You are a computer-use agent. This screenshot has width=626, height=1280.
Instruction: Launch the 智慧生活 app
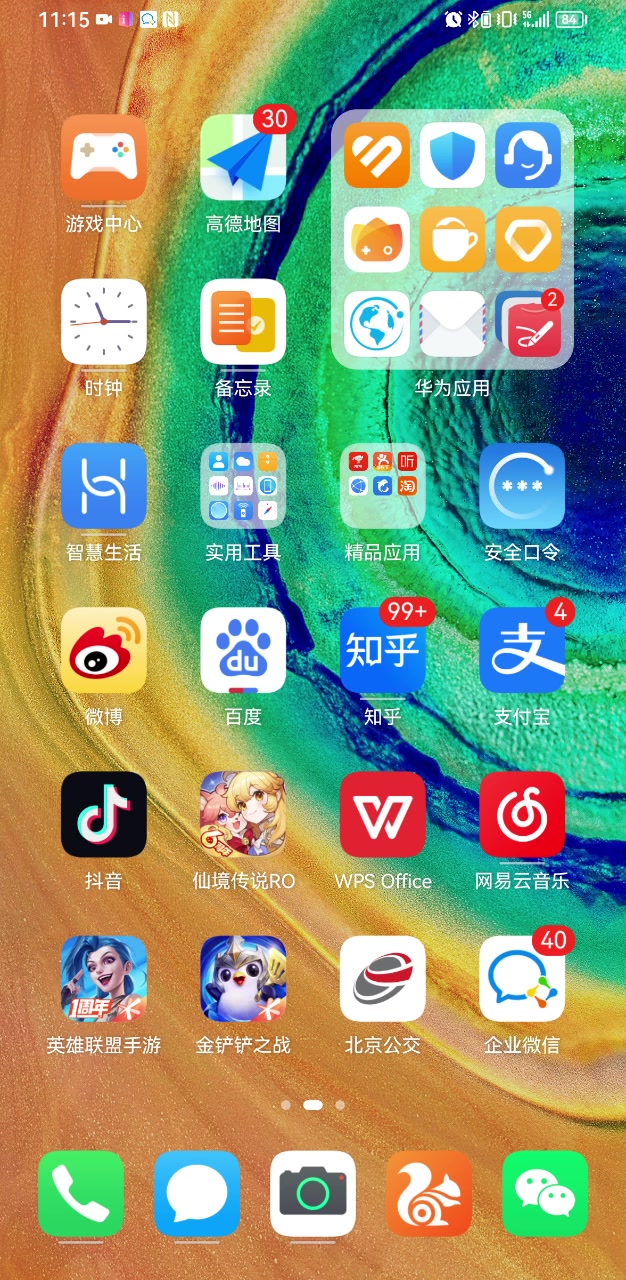104,486
